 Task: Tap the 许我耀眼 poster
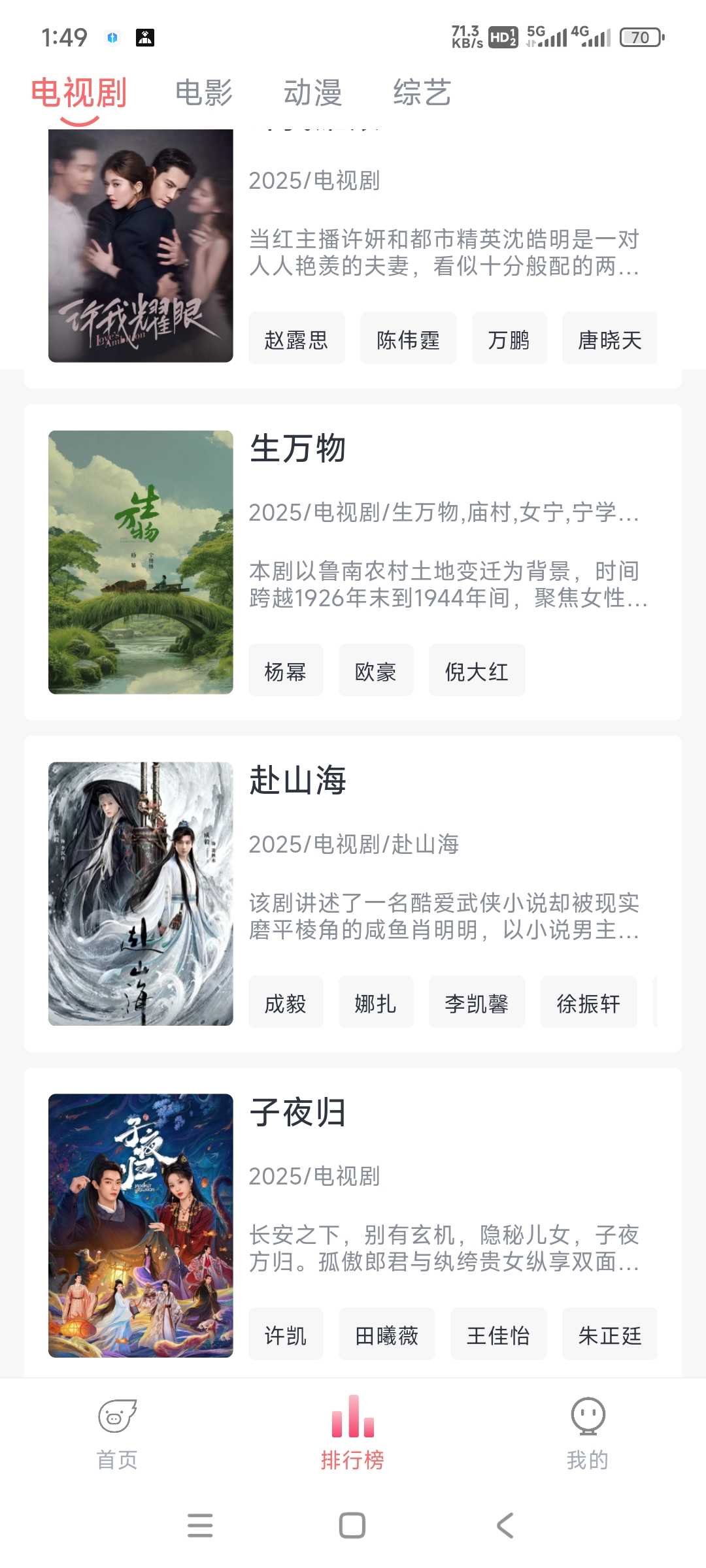(141, 246)
